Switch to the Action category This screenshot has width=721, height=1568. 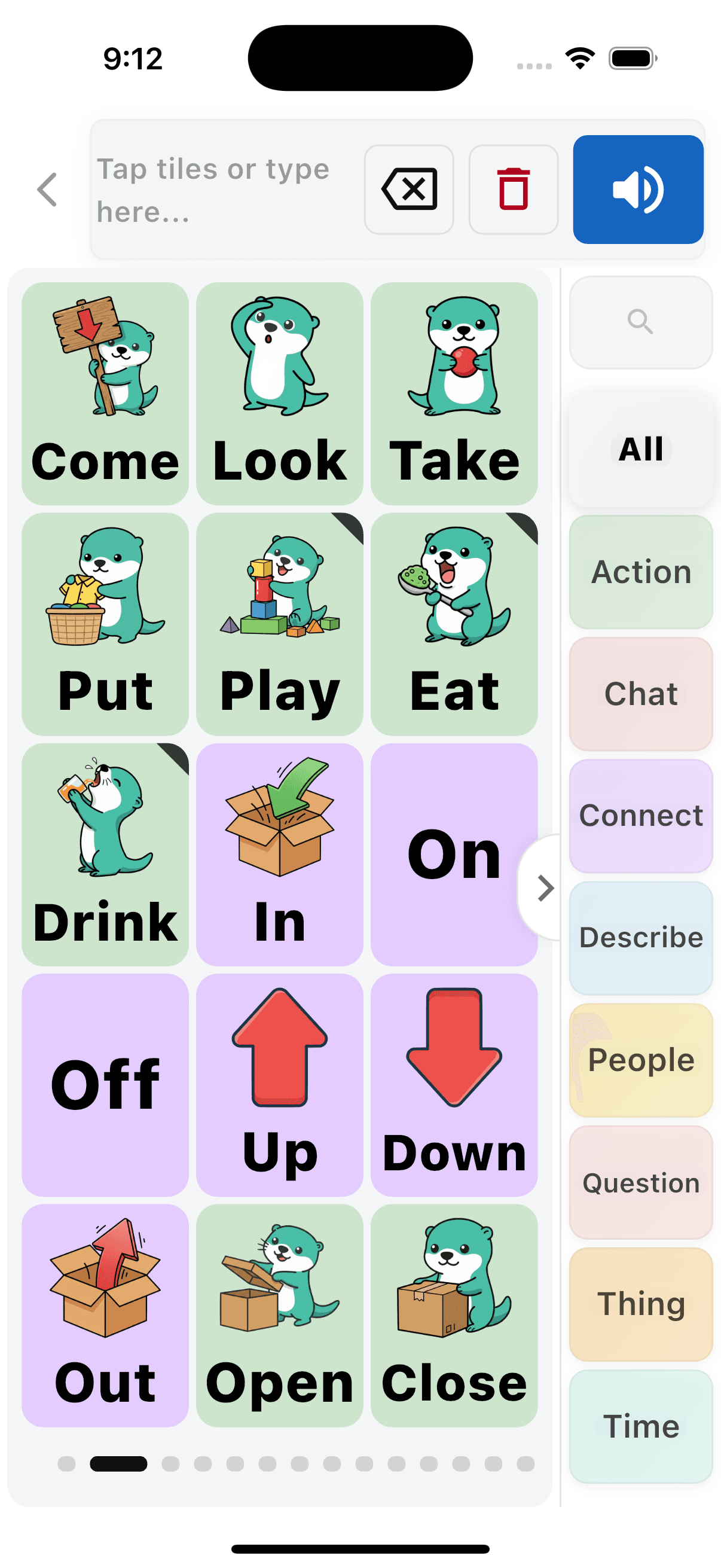point(640,571)
